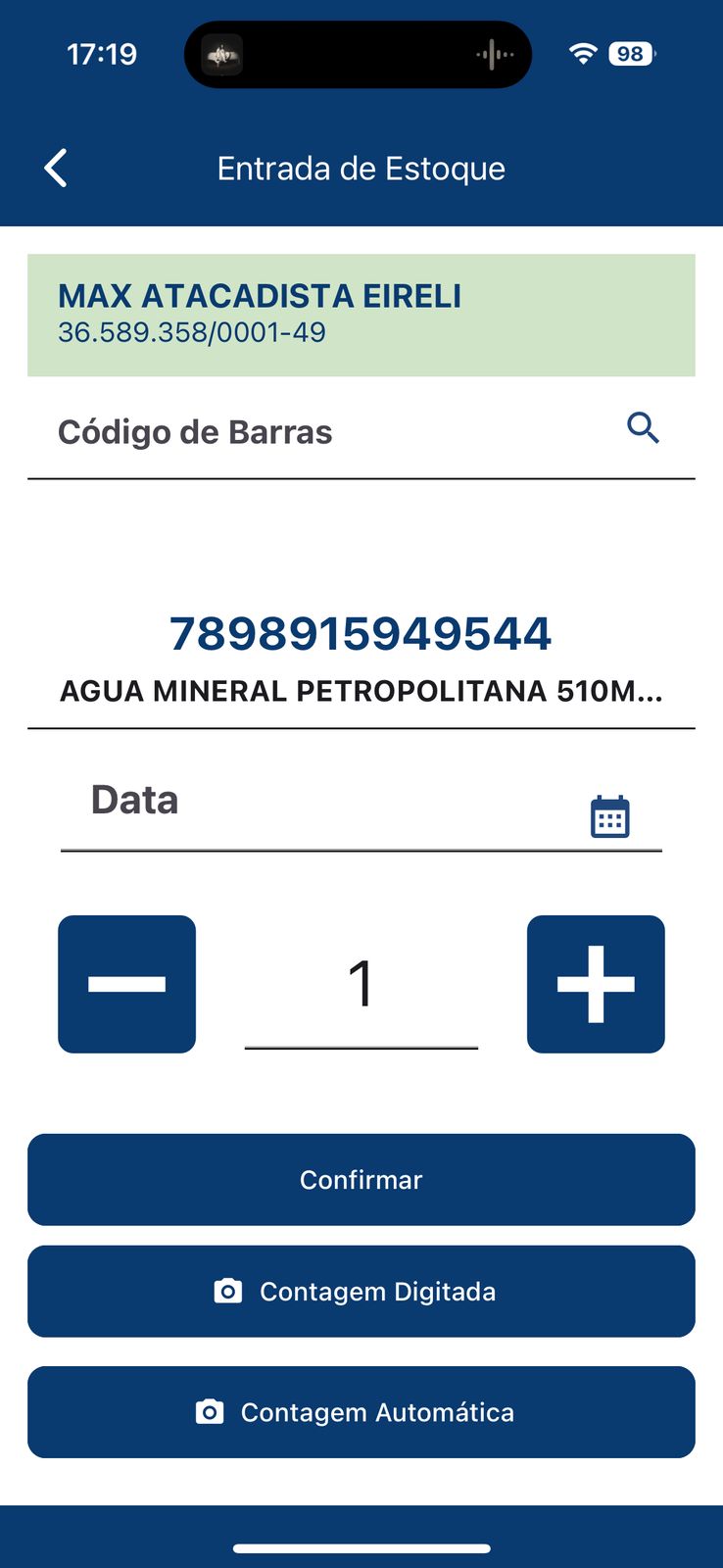Tap the battery indicator showing 98
Viewport: 723px width, 1568px height.
tap(631, 54)
